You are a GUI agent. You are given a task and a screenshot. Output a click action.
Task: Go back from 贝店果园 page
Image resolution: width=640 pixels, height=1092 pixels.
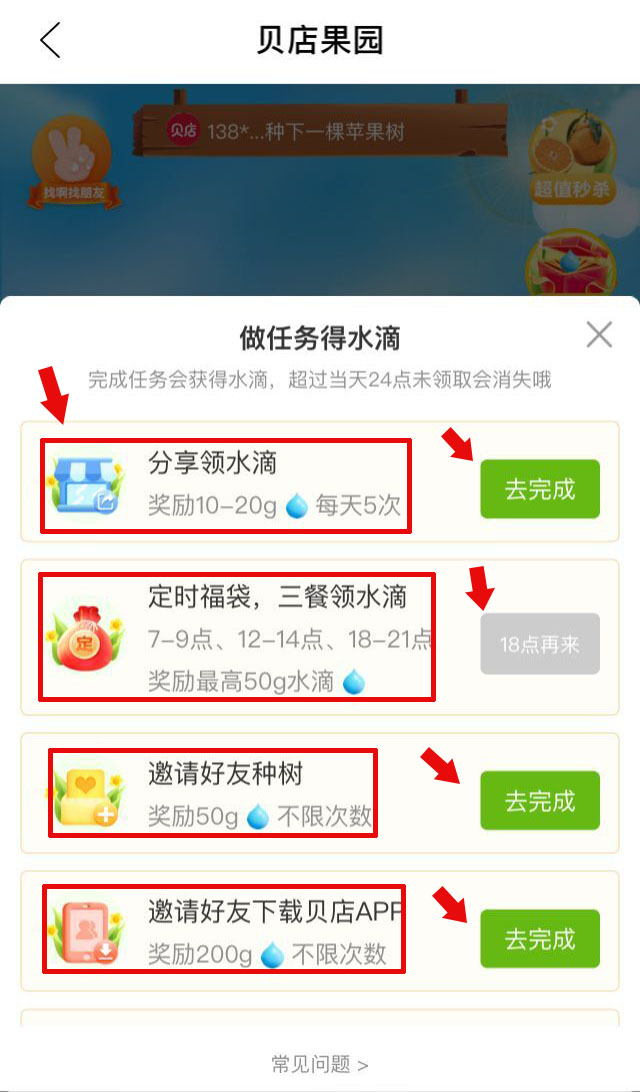50,41
